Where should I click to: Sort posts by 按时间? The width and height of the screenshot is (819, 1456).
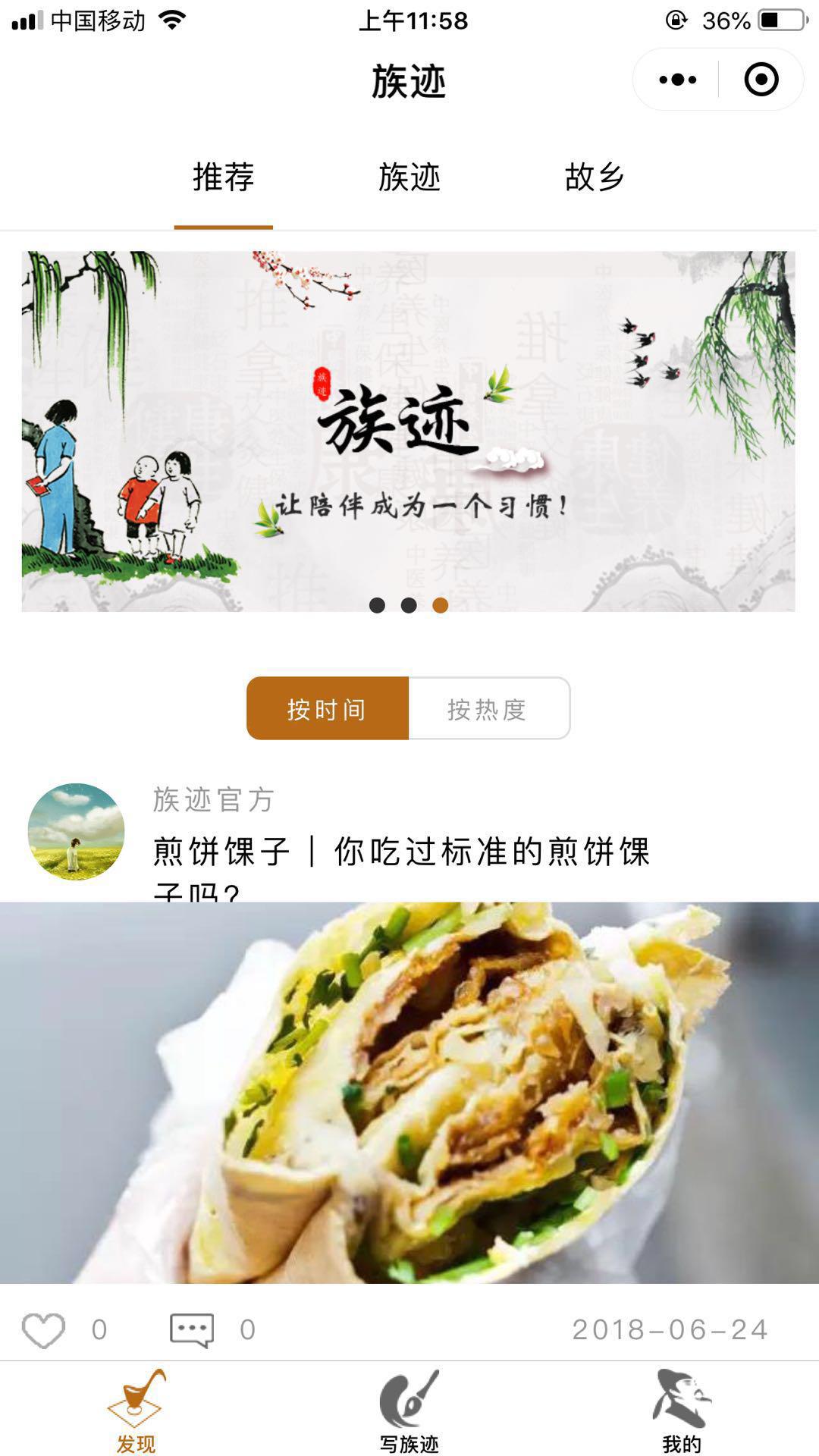point(328,709)
